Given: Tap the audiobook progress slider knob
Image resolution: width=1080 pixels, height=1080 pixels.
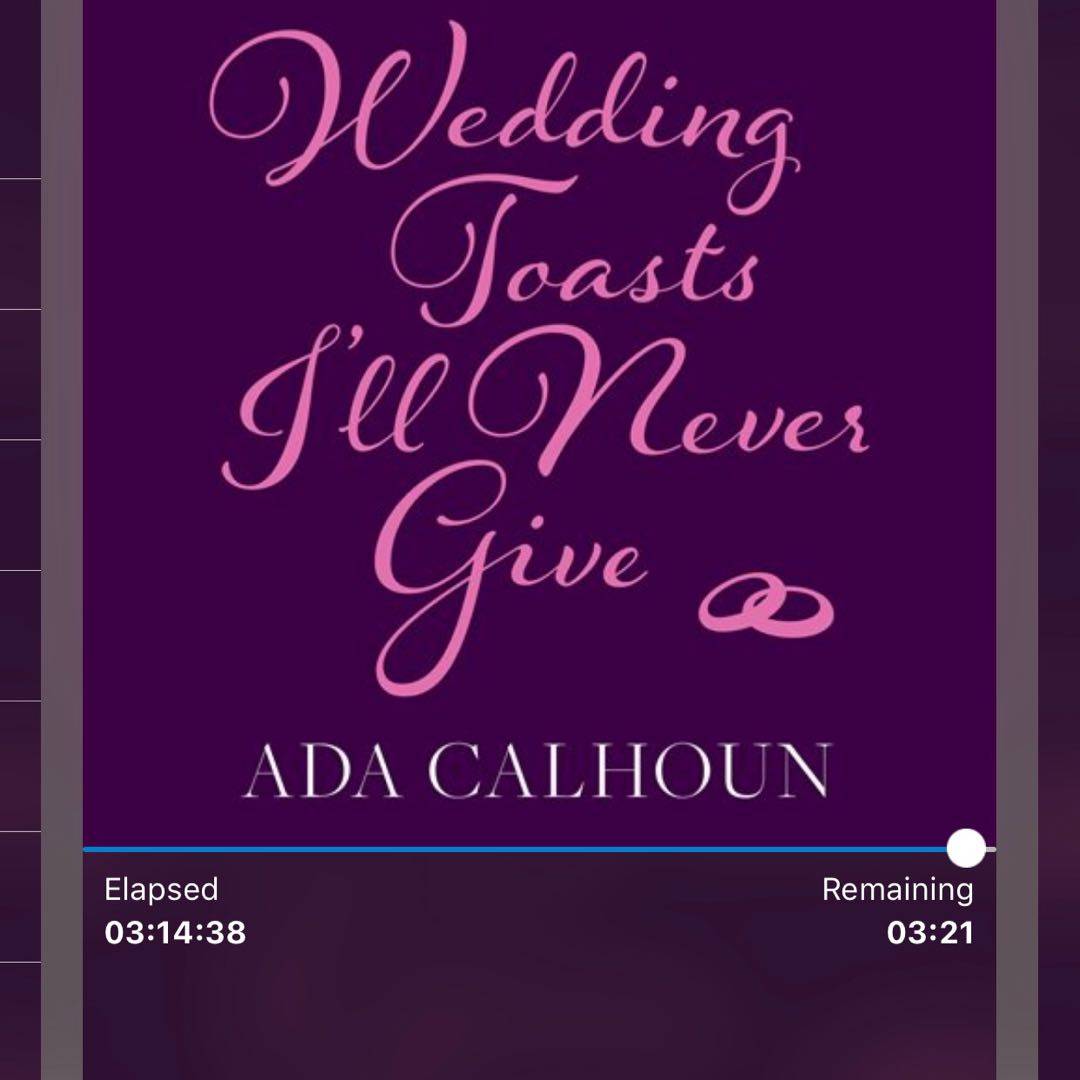Looking at the screenshot, I should [x=966, y=848].
